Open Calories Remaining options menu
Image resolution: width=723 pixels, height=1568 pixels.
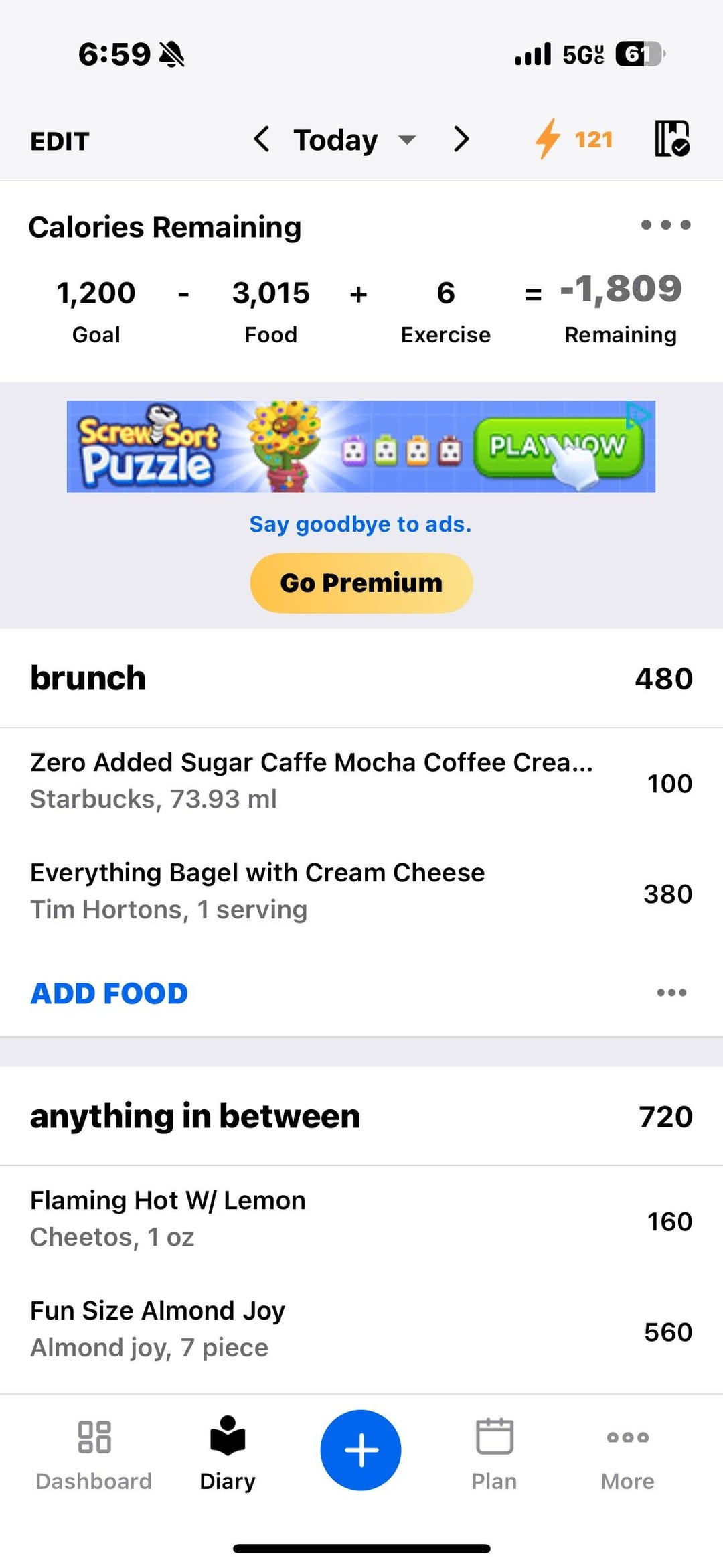(665, 225)
